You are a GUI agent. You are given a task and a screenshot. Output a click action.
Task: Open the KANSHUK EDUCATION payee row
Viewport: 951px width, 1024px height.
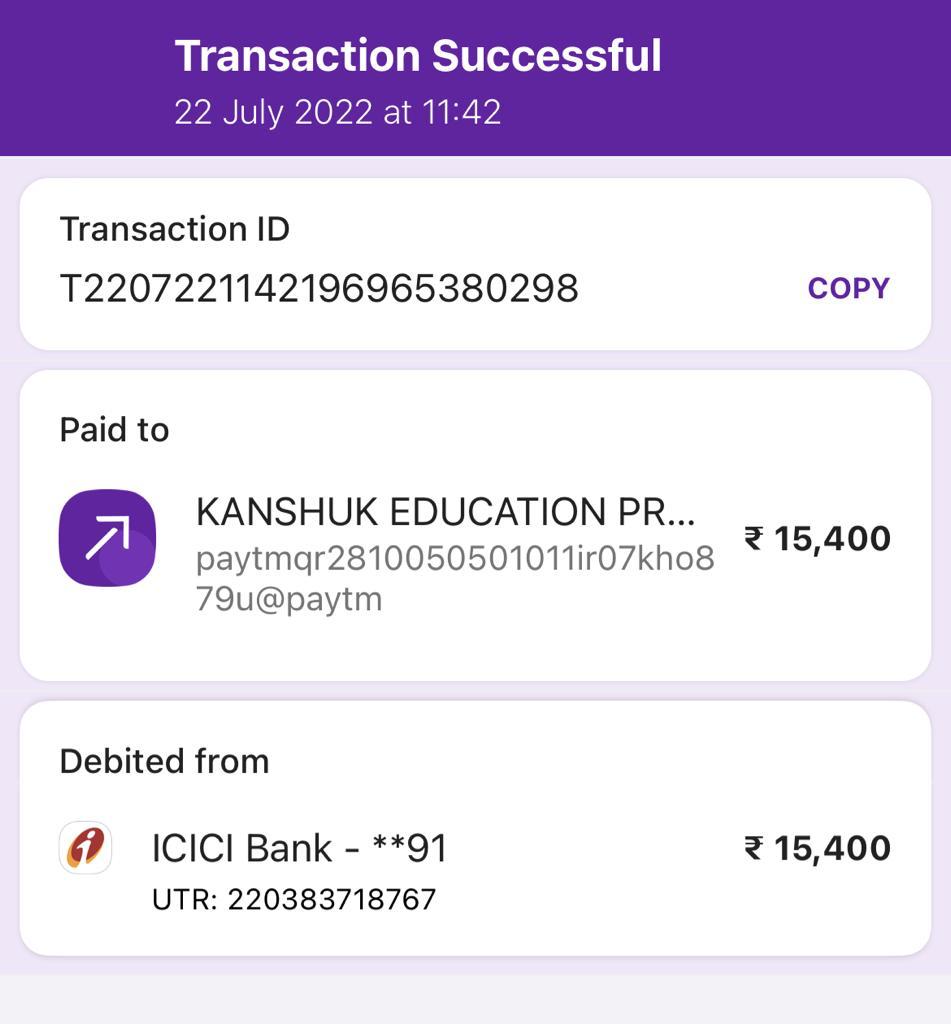[453, 540]
